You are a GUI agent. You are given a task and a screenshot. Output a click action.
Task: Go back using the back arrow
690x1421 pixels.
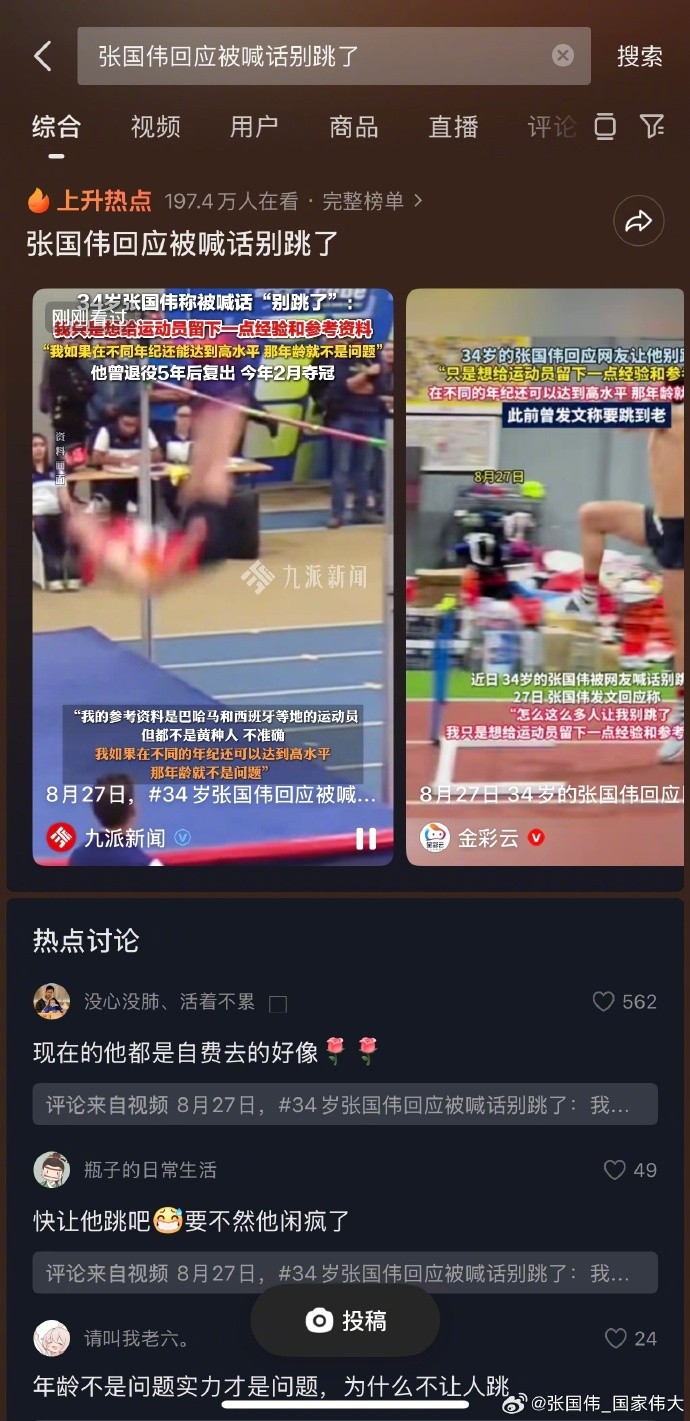[x=42, y=56]
